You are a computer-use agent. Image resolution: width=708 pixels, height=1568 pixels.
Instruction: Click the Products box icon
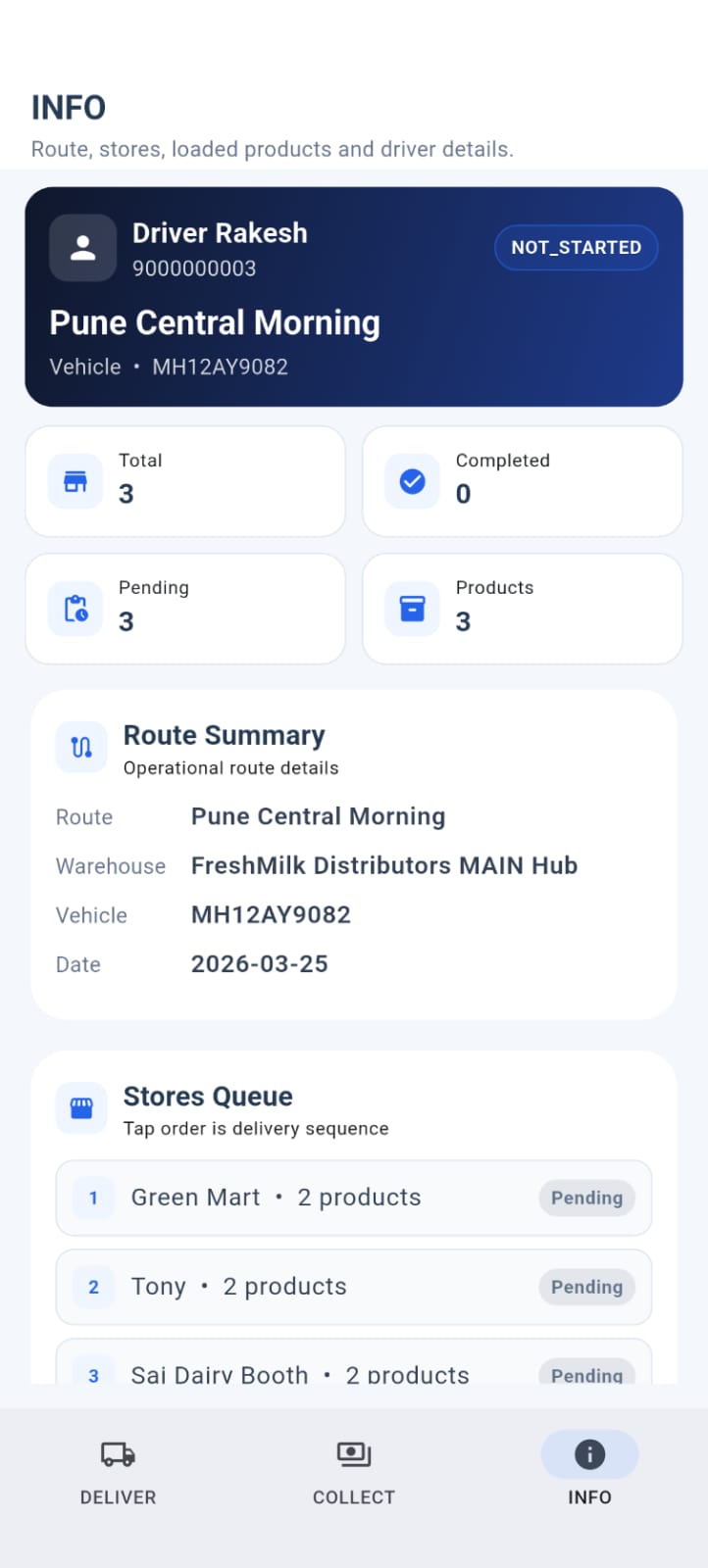click(x=412, y=609)
